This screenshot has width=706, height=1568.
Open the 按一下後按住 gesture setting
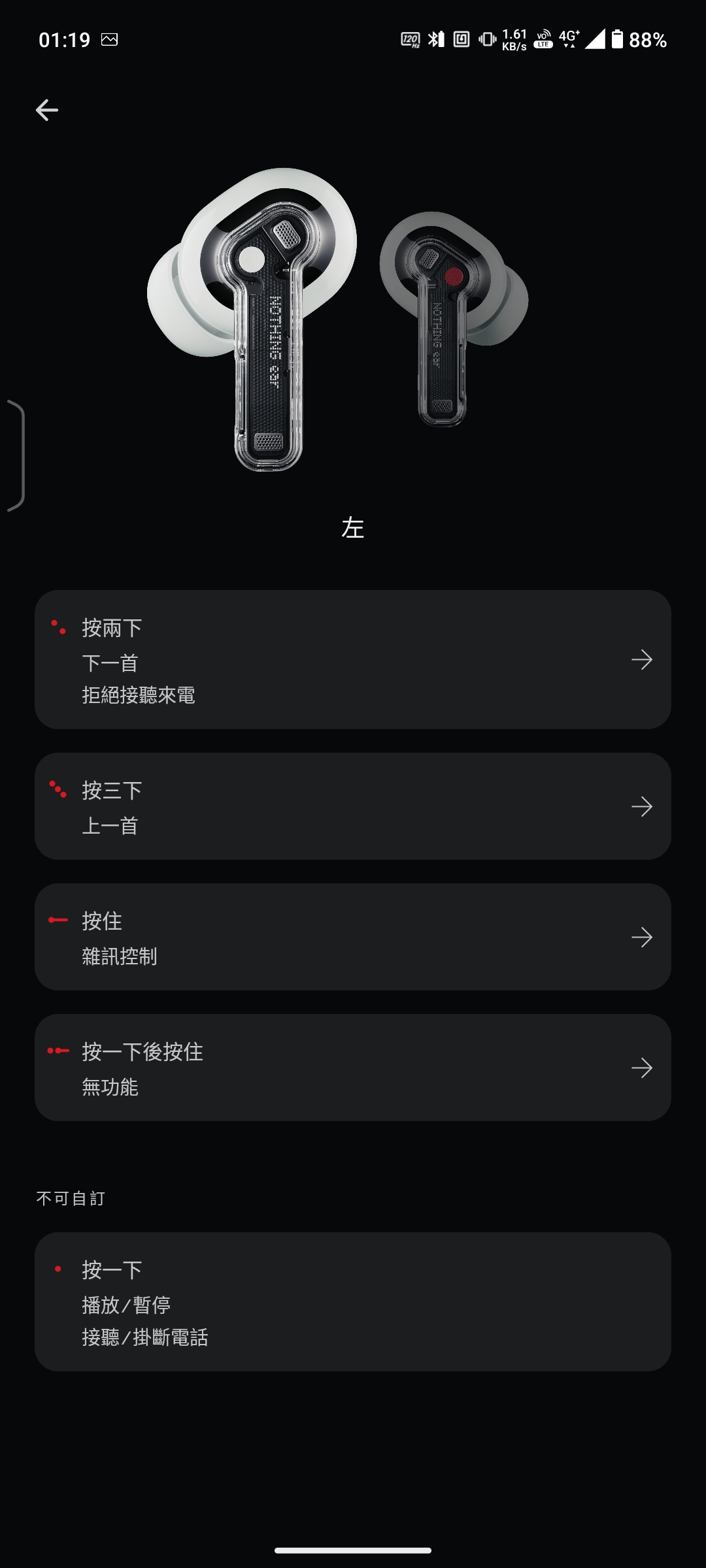[353, 1068]
